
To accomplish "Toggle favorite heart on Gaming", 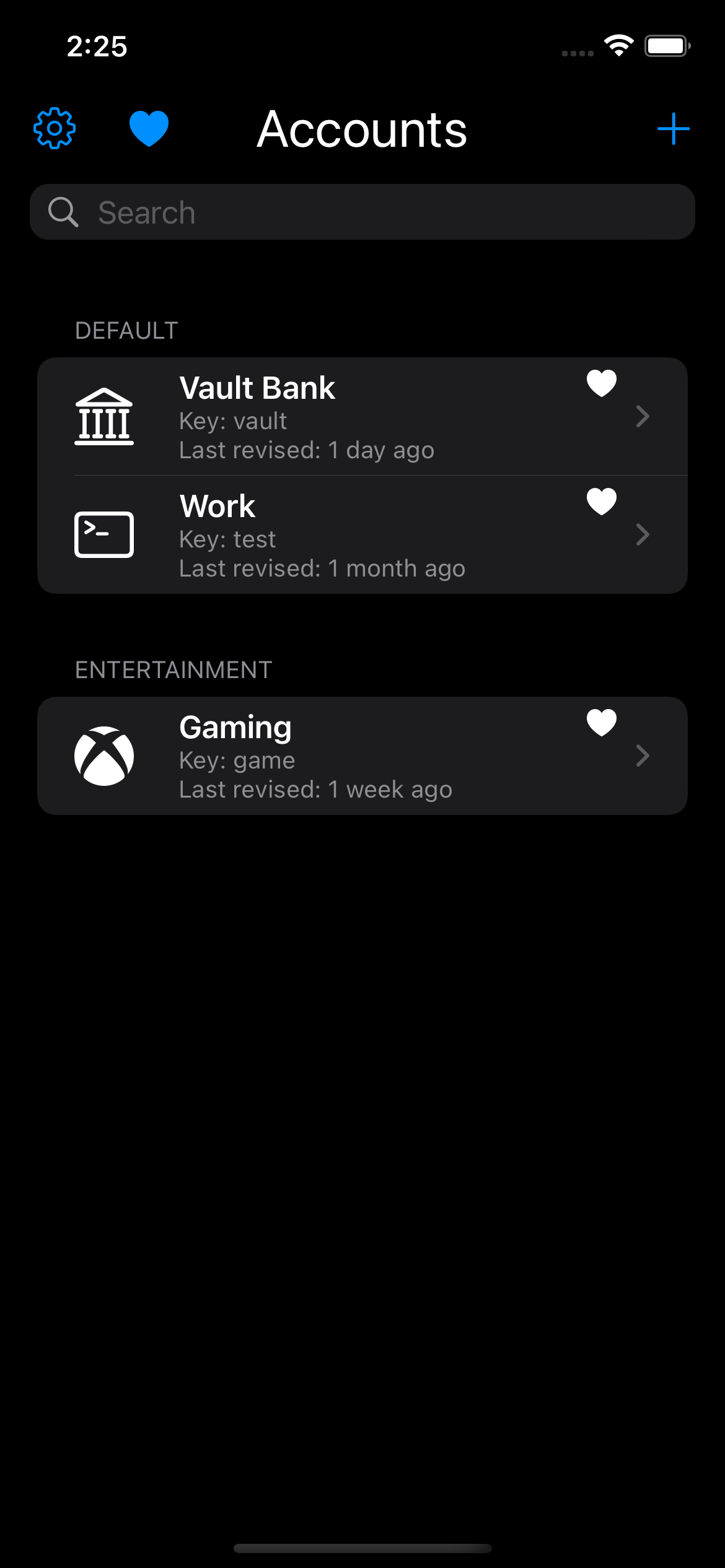I will pyautogui.click(x=601, y=723).
